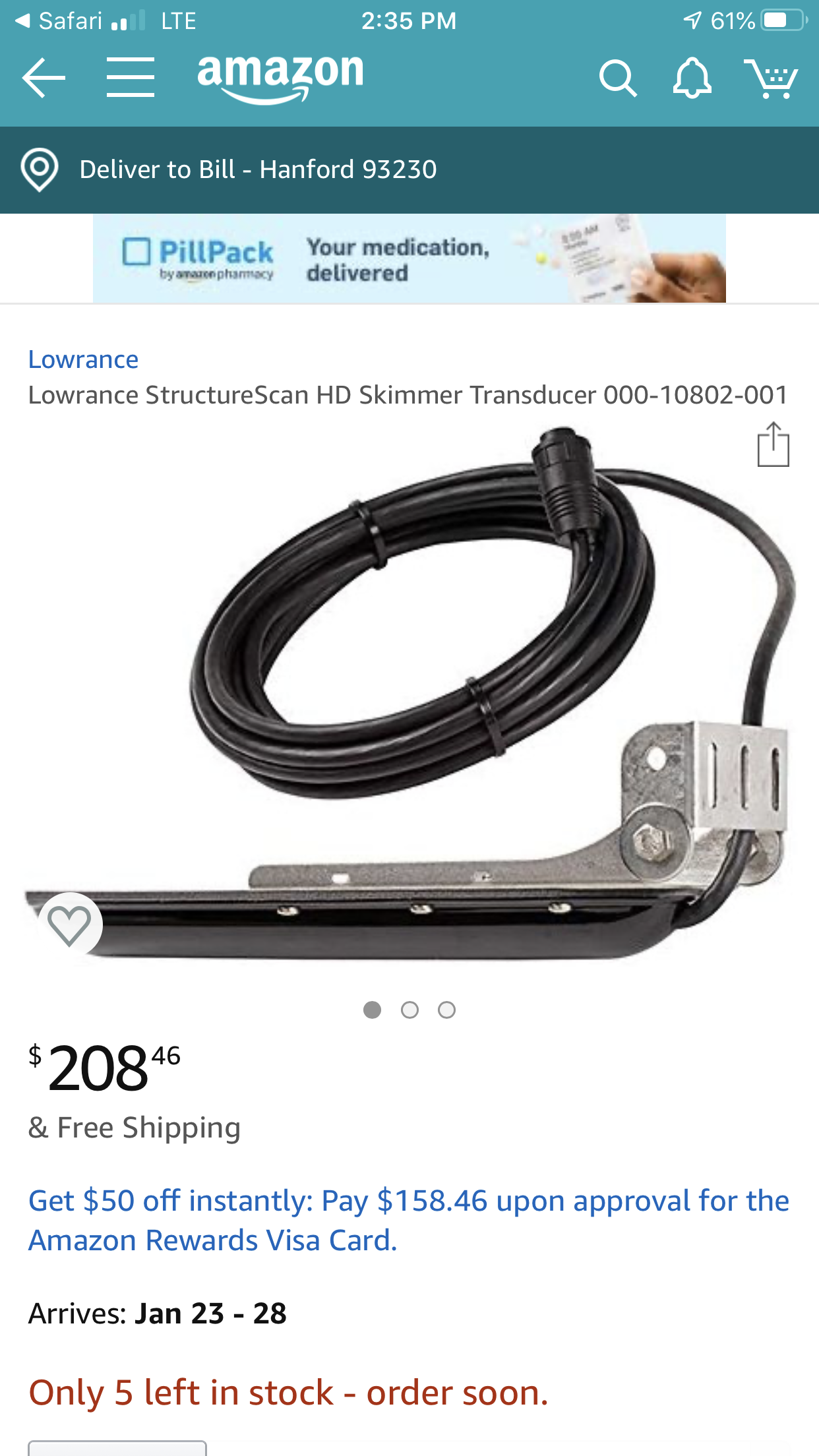The width and height of the screenshot is (819, 1456).
Task: Open the transducer product image
Action: 409,692
